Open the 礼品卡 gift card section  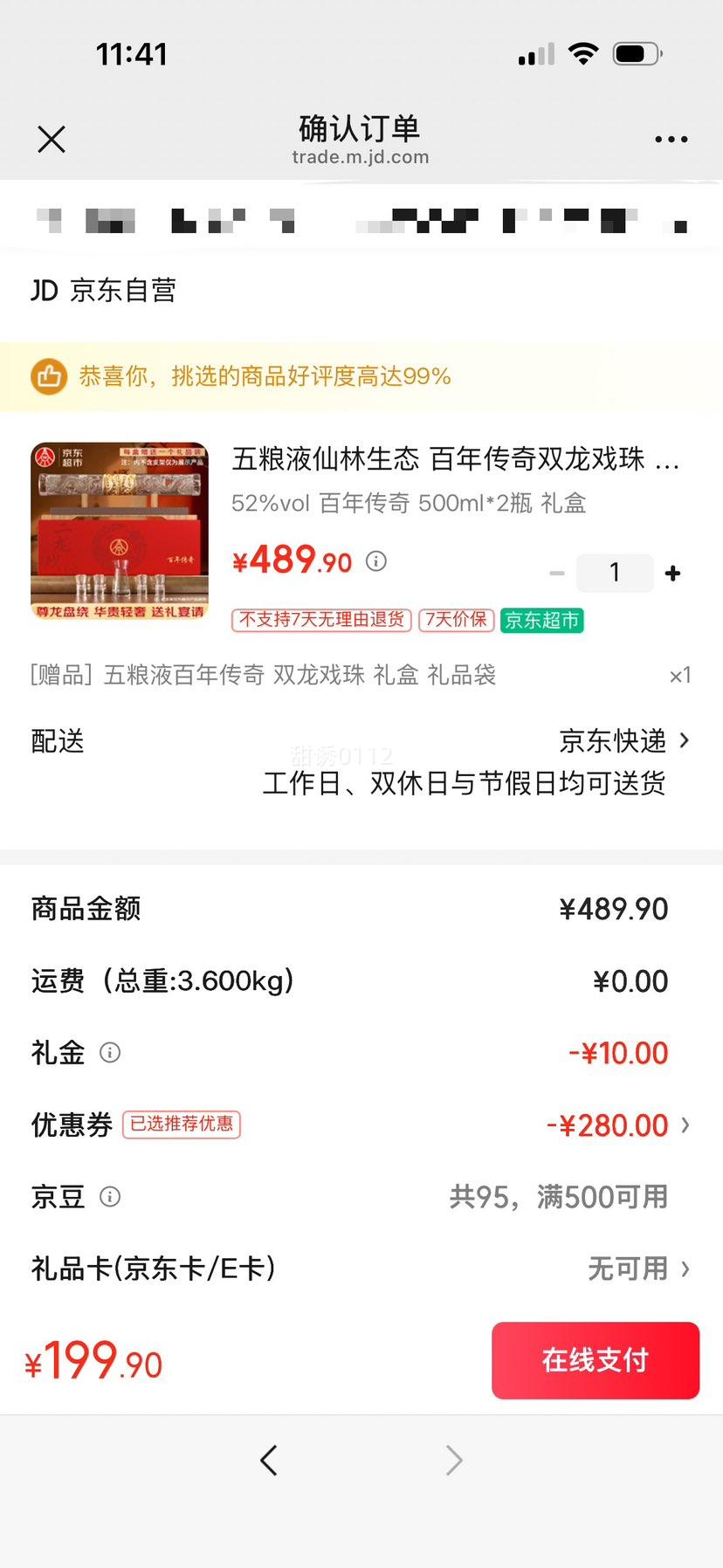pyautogui.click(x=628, y=1269)
